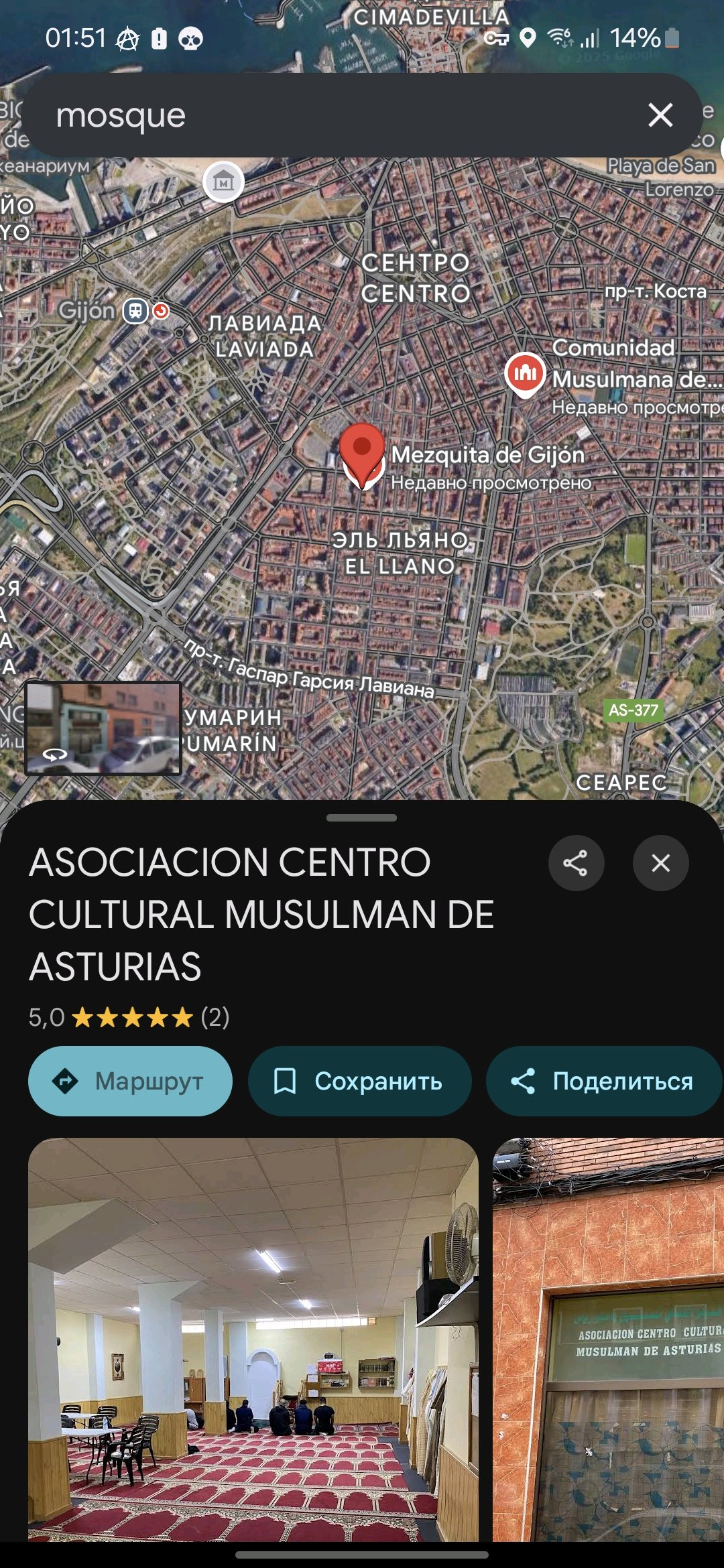The height and width of the screenshot is (1568, 724).
Task: Expand the place sheet via drag handle
Action: coord(362,818)
